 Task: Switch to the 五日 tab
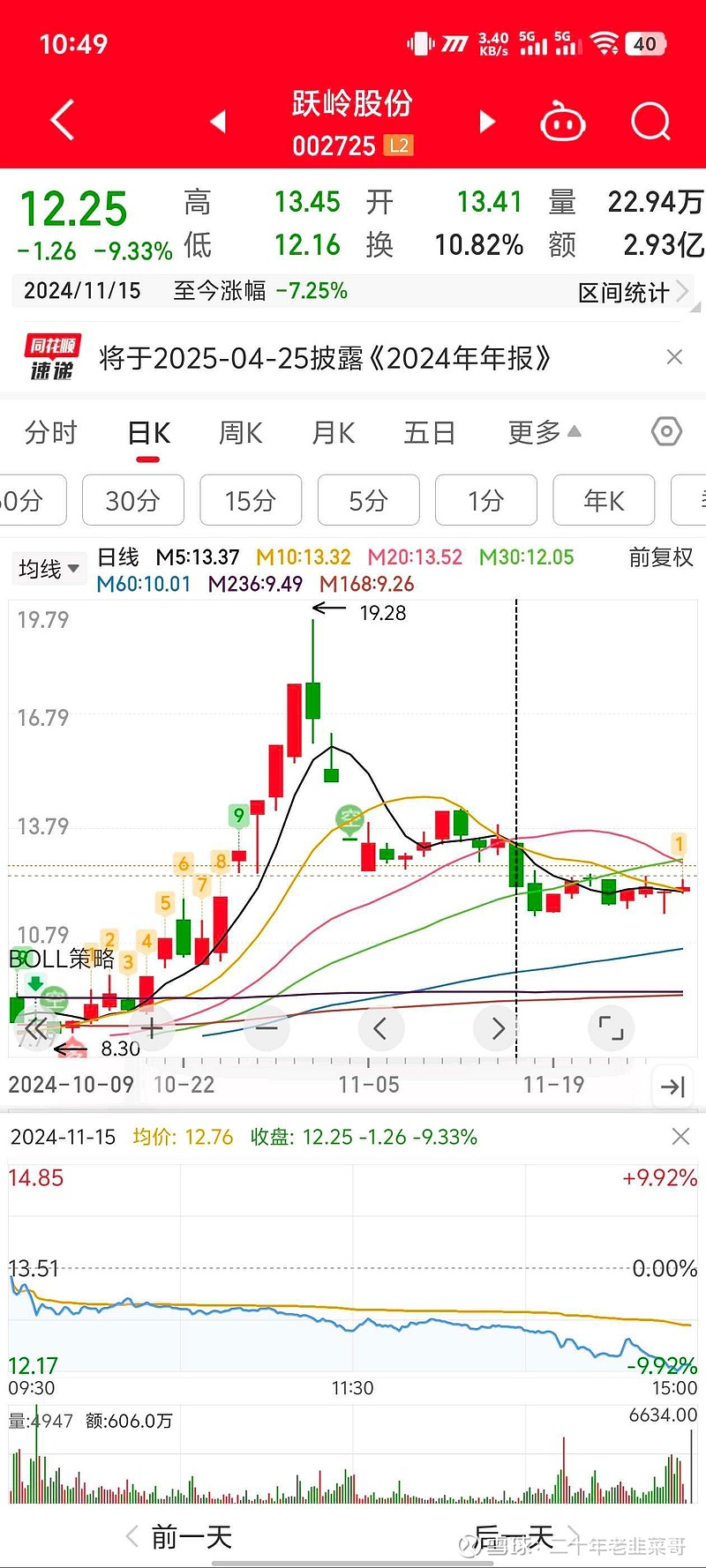(429, 433)
